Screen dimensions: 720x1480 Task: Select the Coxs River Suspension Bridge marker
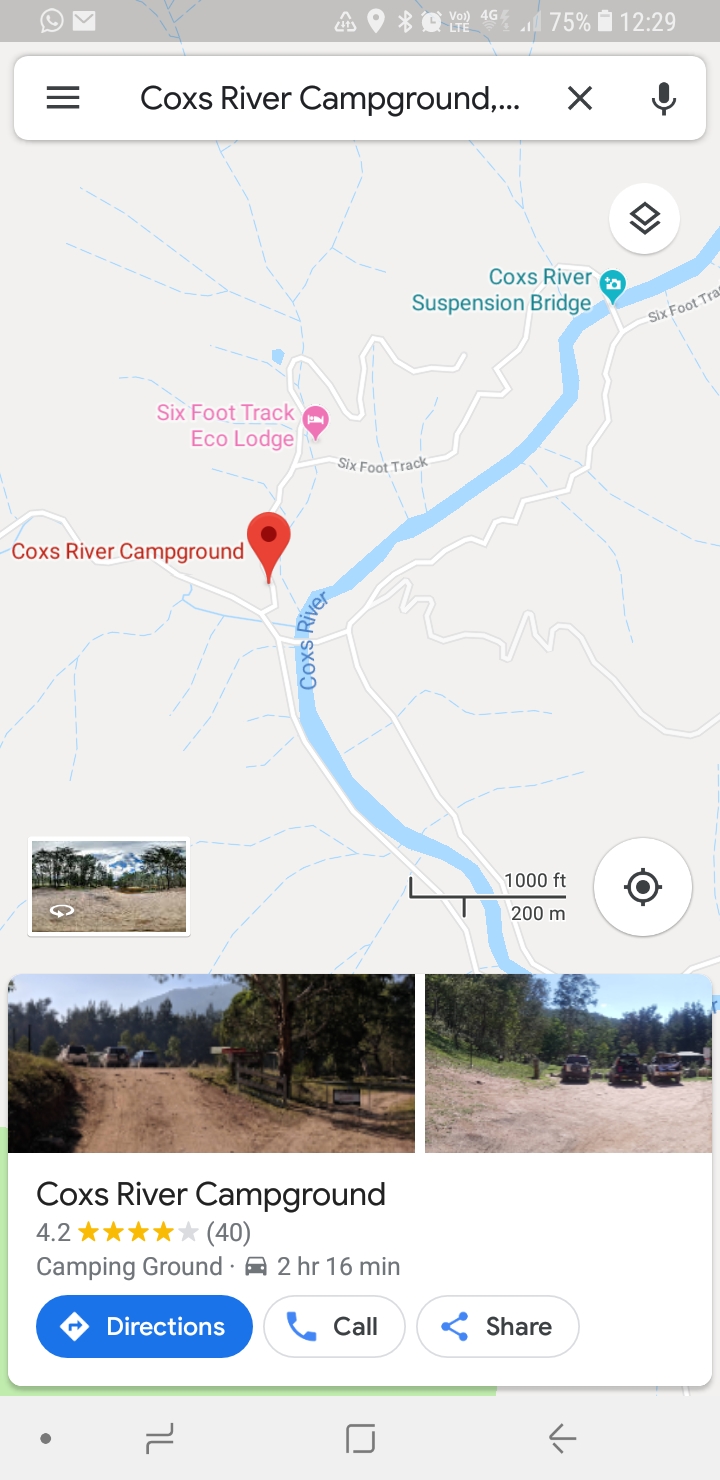(612, 286)
